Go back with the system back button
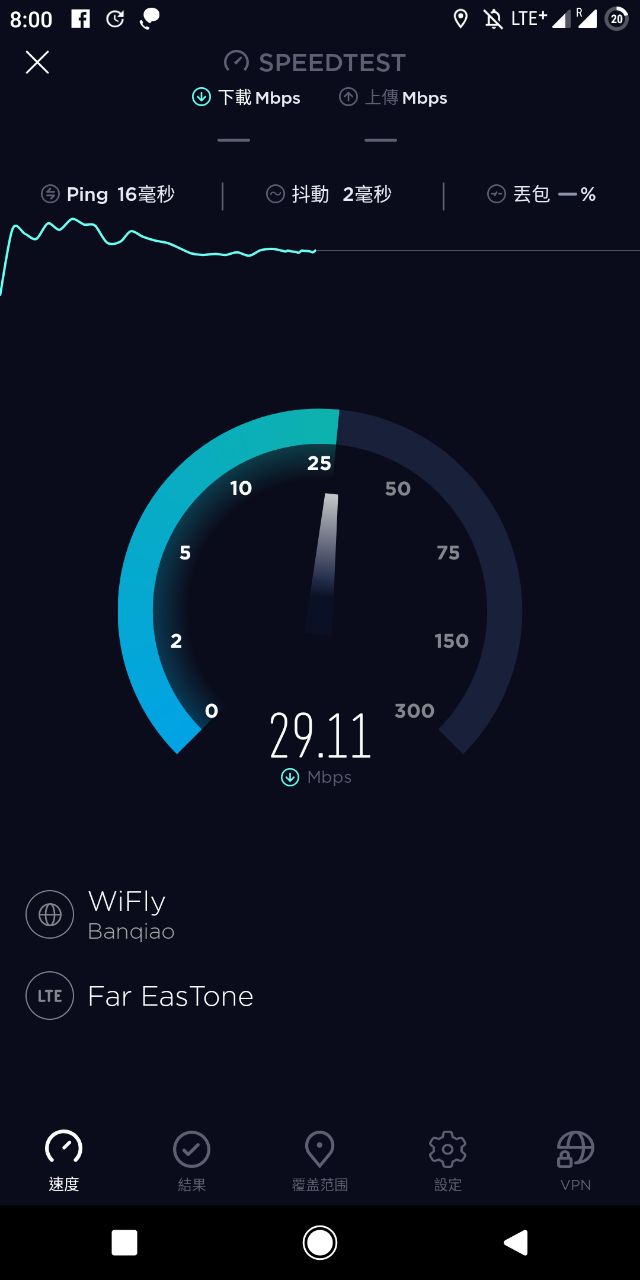 click(x=515, y=1242)
